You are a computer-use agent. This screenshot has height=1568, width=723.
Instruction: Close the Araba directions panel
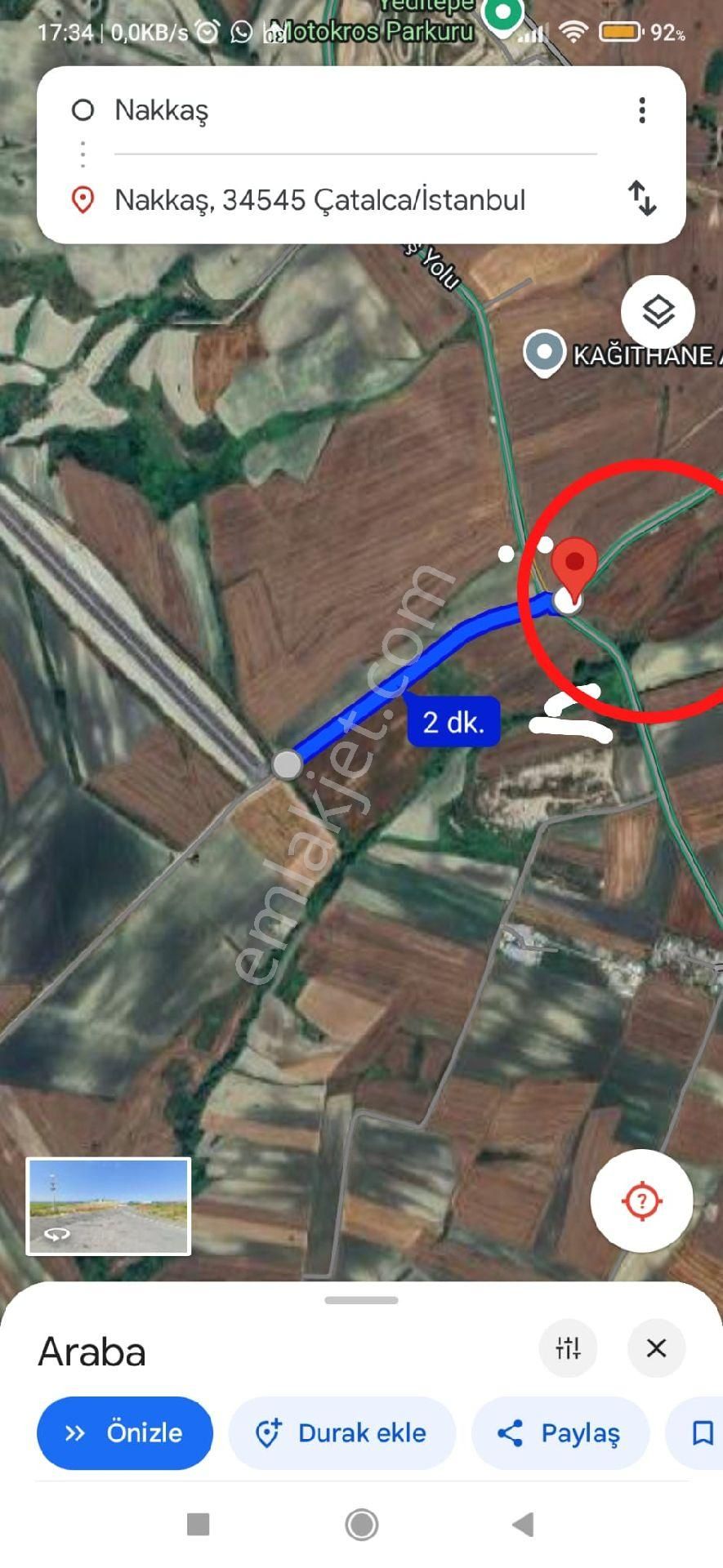[656, 1348]
